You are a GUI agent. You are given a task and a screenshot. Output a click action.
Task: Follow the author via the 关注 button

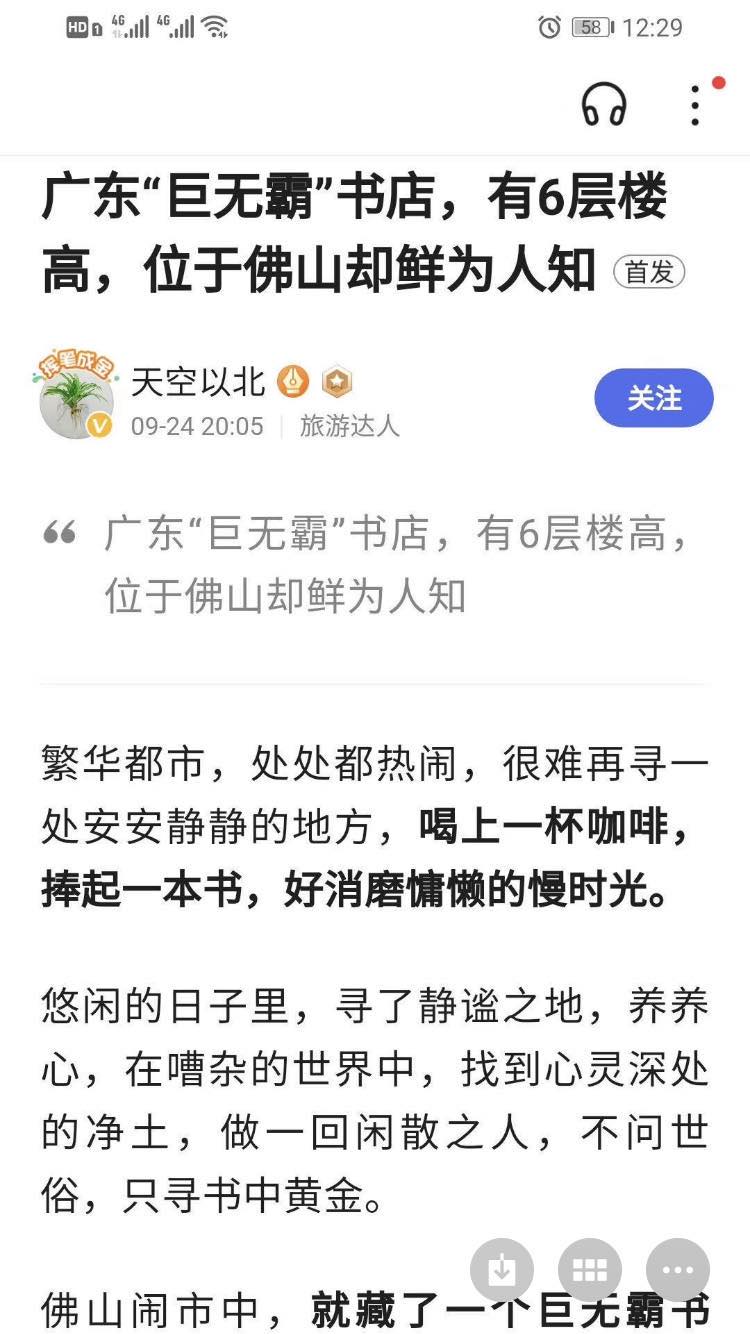click(x=653, y=397)
